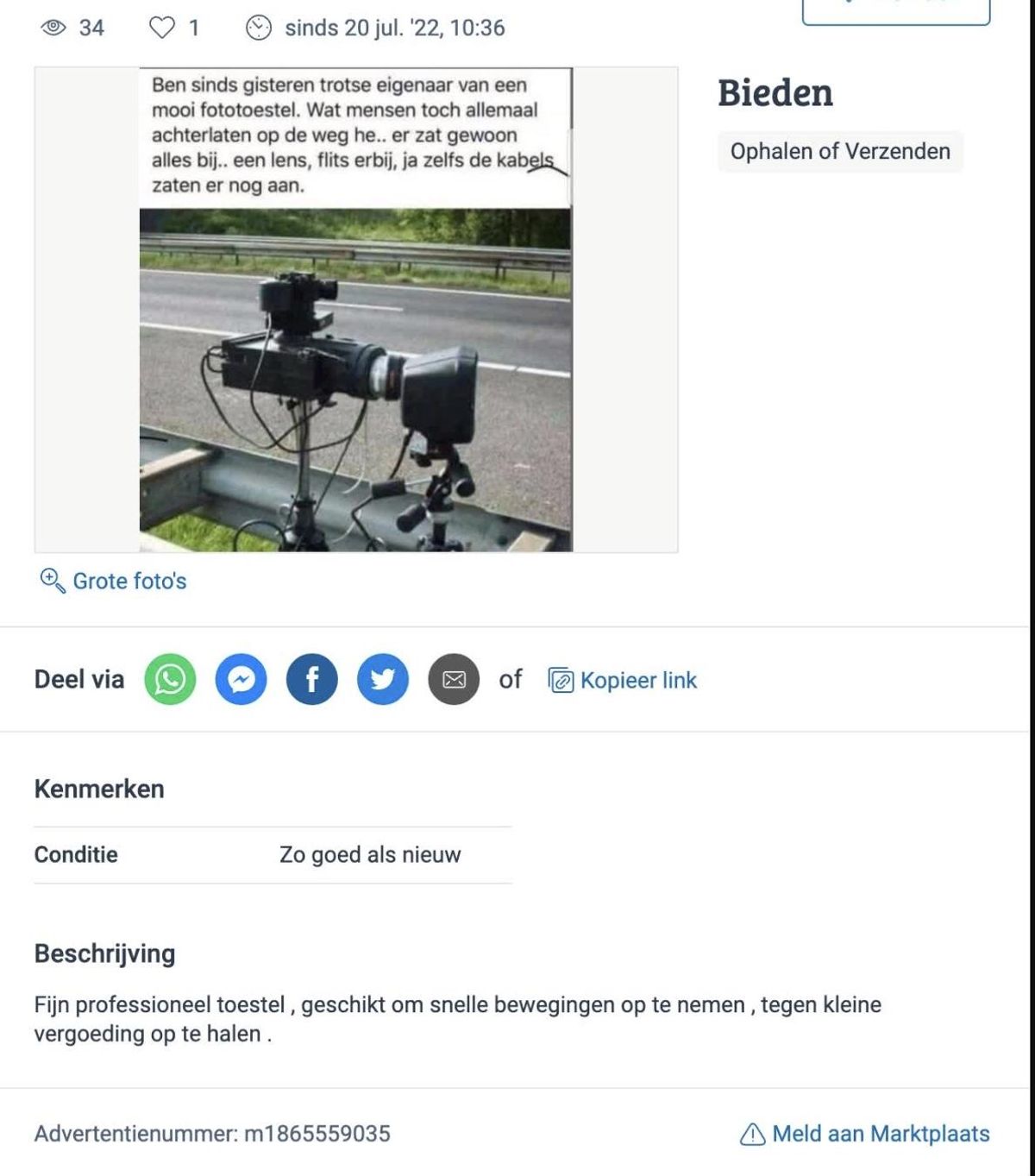1035x1176 pixels.
Task: Tap Kopieer link
Action: (623, 681)
